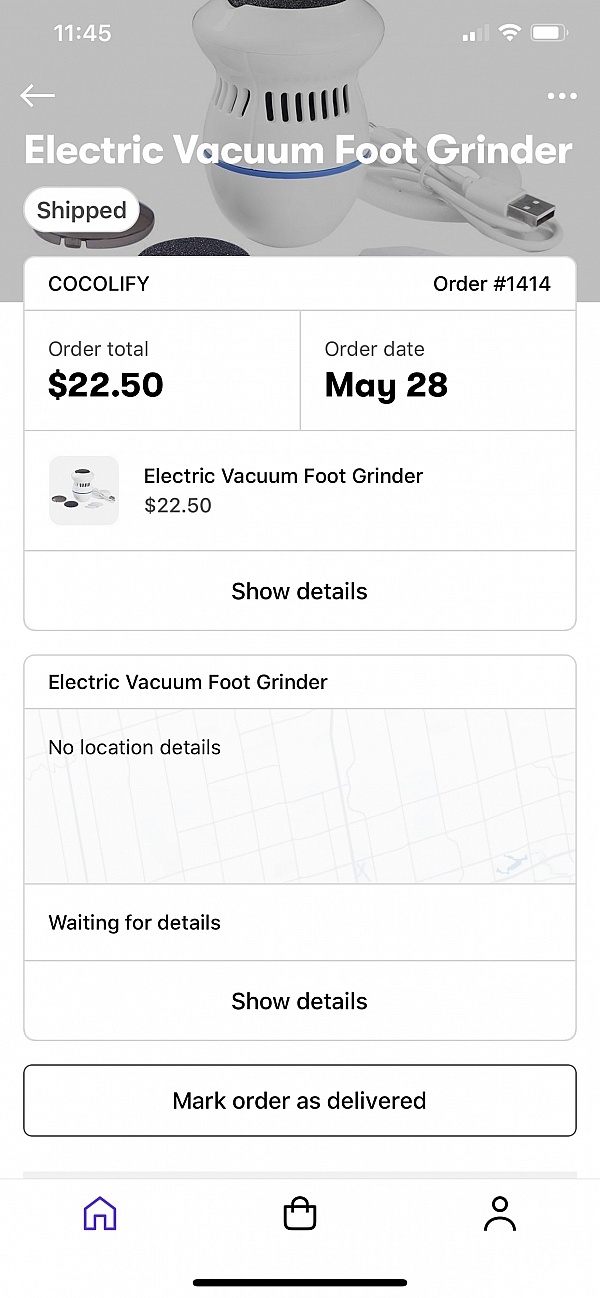Switch to the Home tab
The width and height of the screenshot is (600, 1298).
coord(100,1214)
